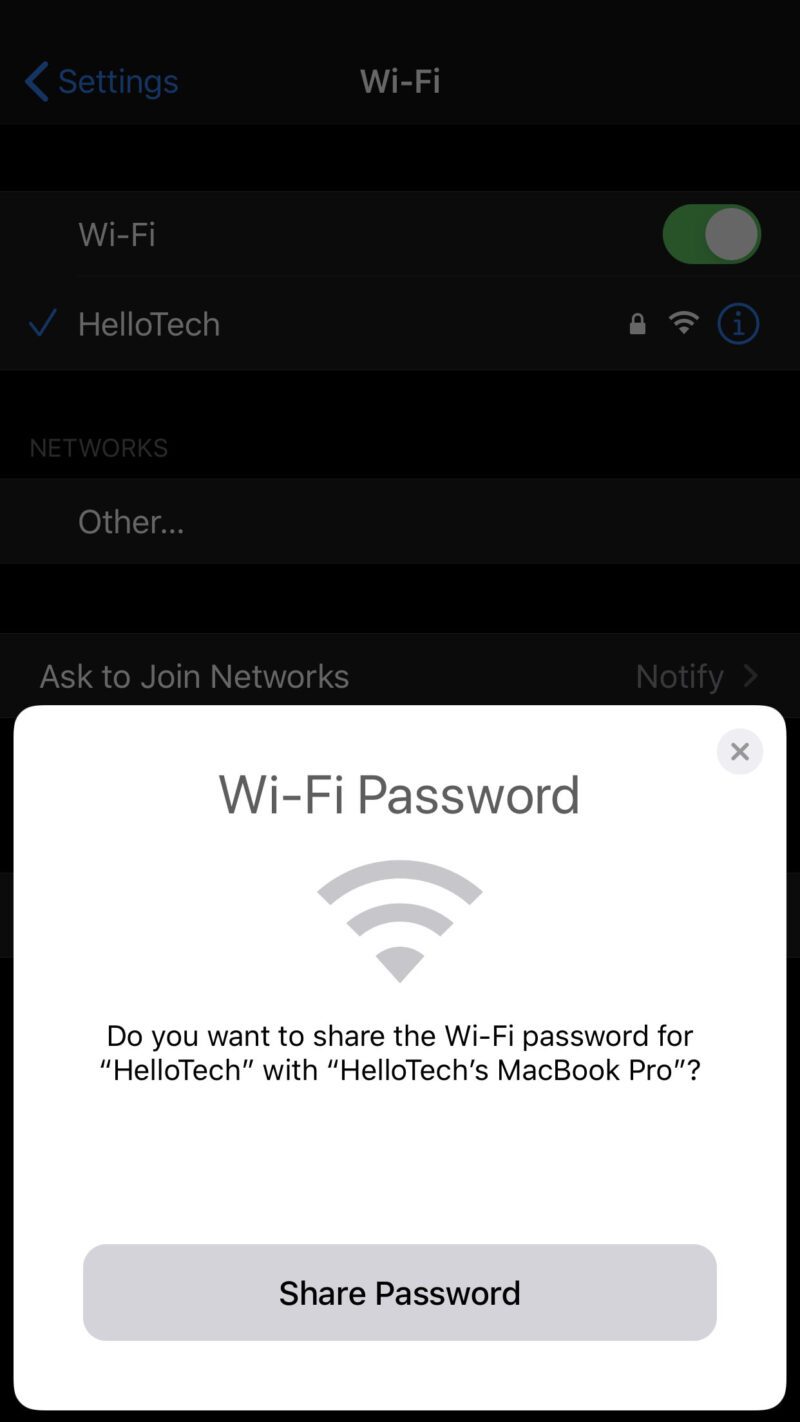Return to Settings via the back link
The image size is (800, 1422).
click(x=115, y=81)
